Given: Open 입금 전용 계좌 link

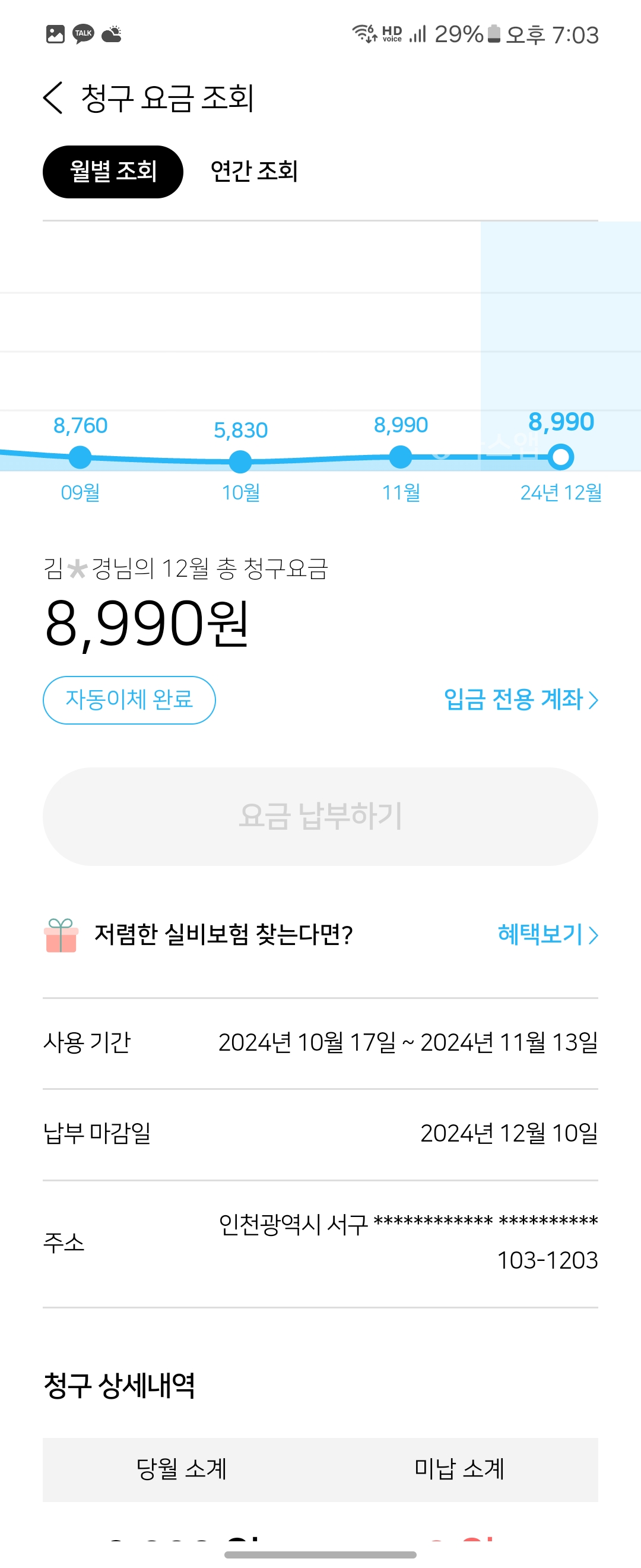Looking at the screenshot, I should click(x=521, y=700).
